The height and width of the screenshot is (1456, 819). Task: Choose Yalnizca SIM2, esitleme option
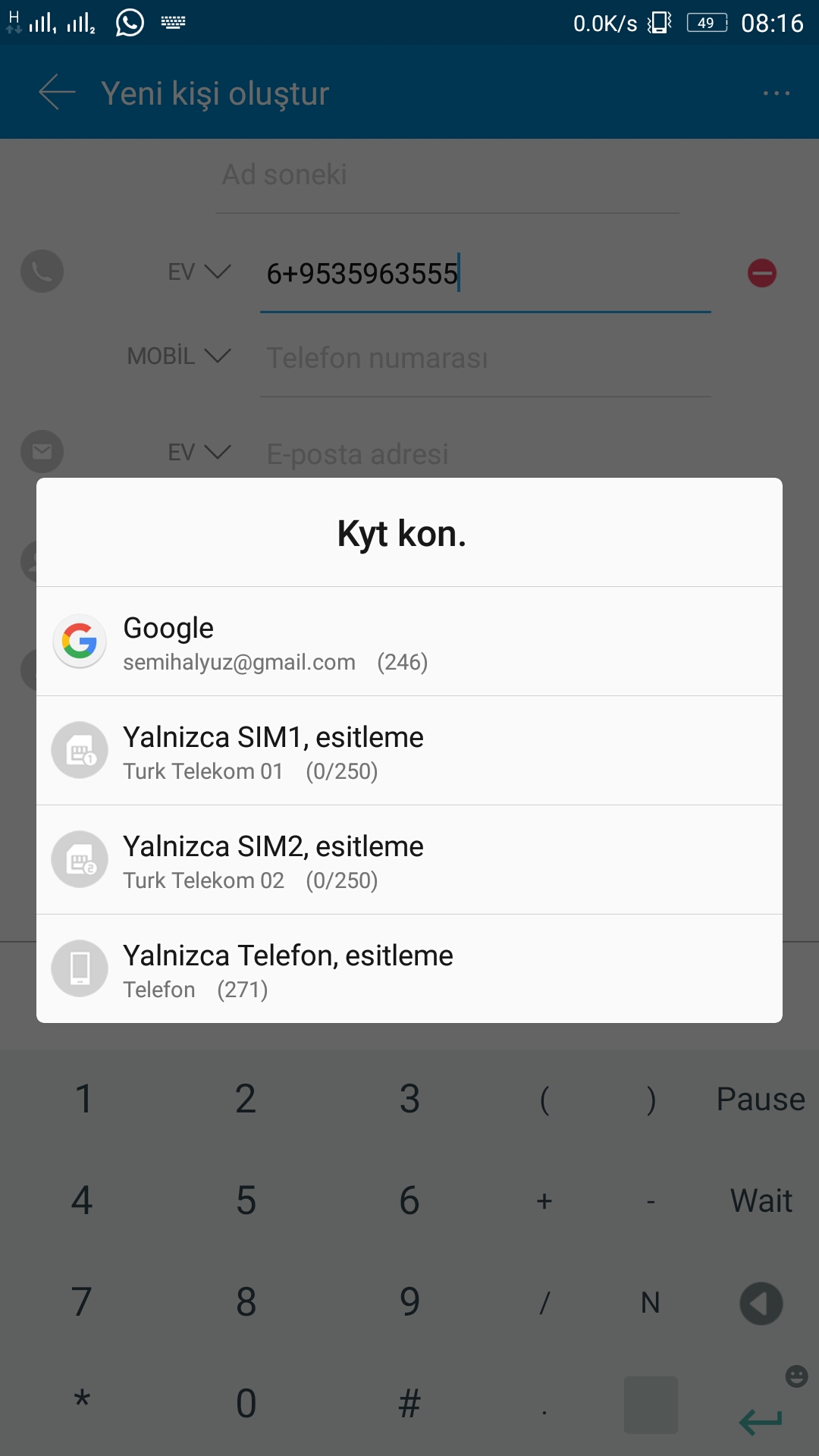pos(409,860)
